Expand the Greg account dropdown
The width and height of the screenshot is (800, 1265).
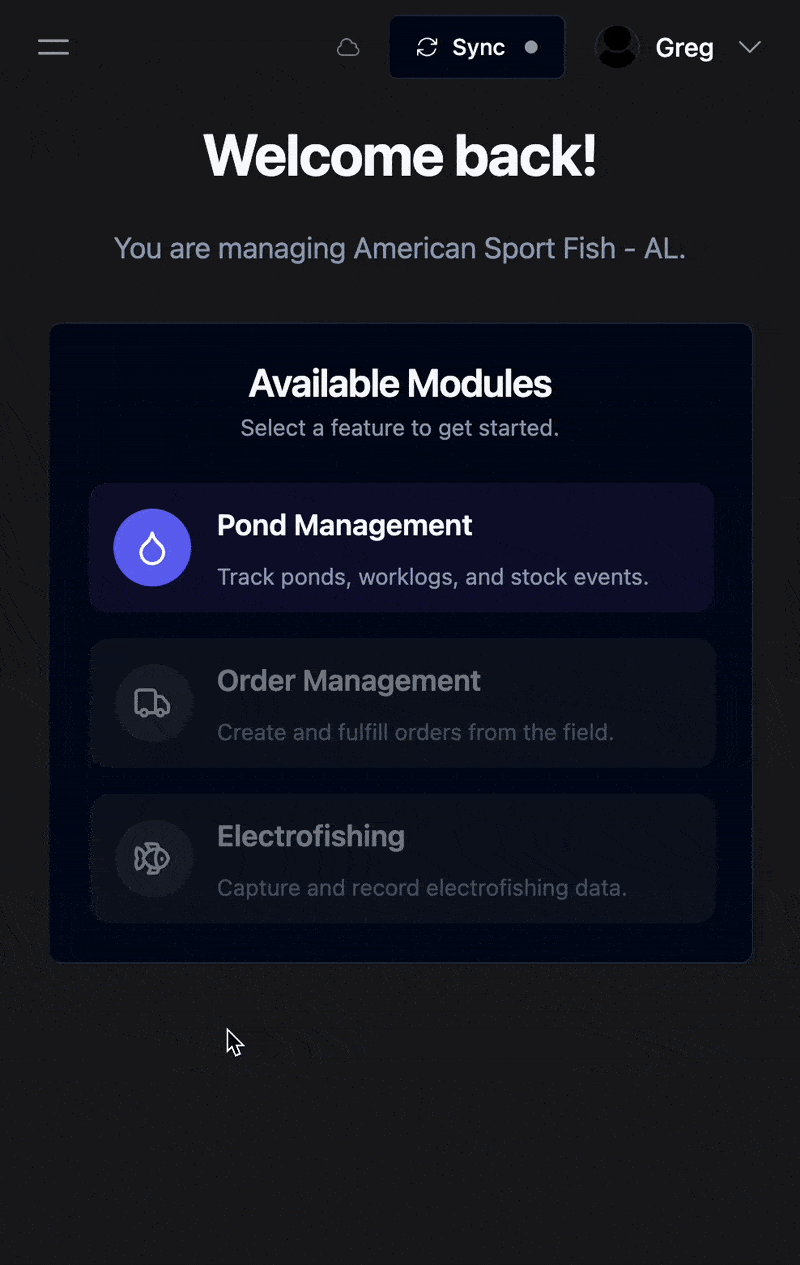(749, 47)
